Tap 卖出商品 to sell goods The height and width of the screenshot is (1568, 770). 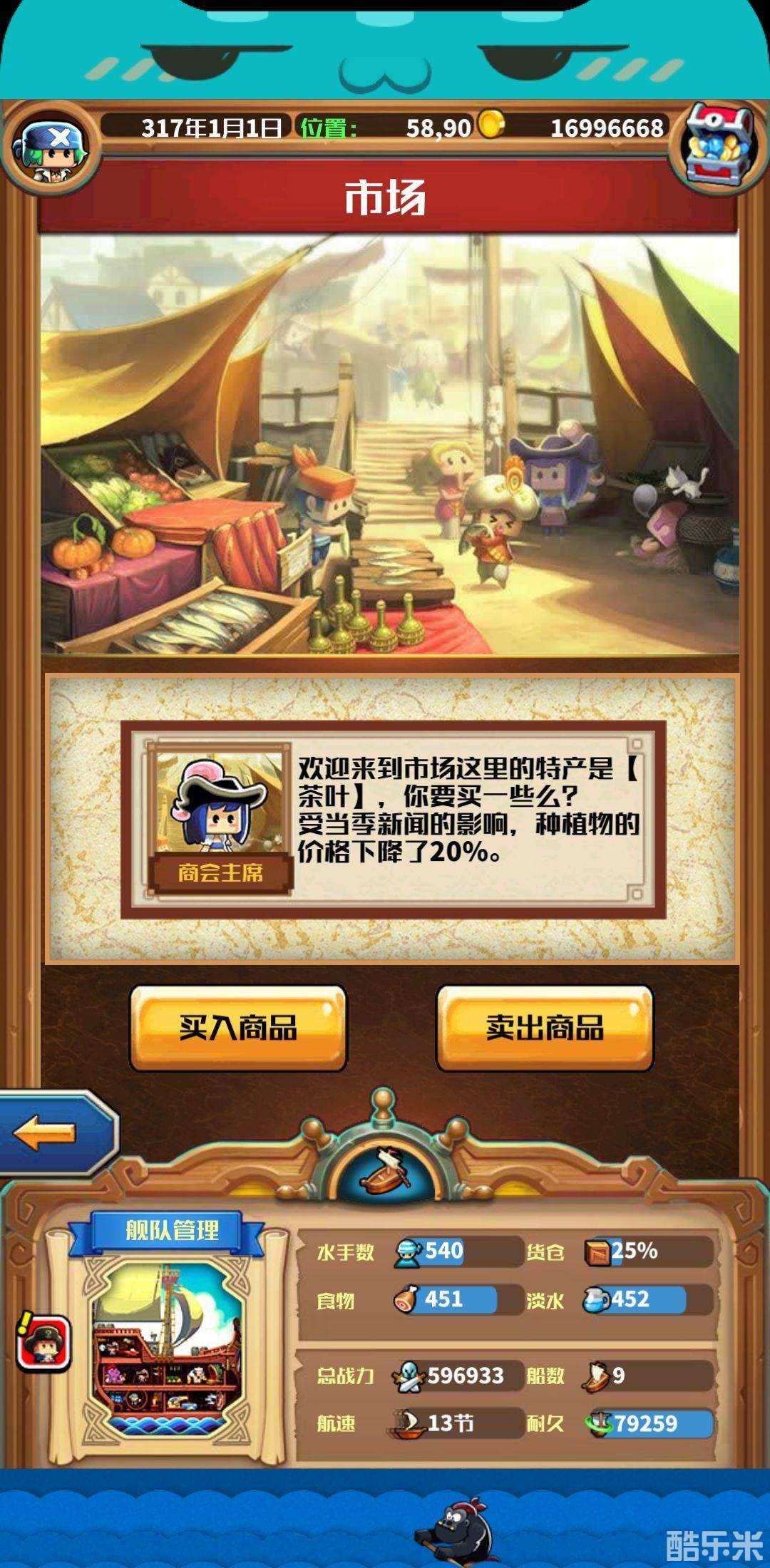pyautogui.click(x=544, y=1028)
